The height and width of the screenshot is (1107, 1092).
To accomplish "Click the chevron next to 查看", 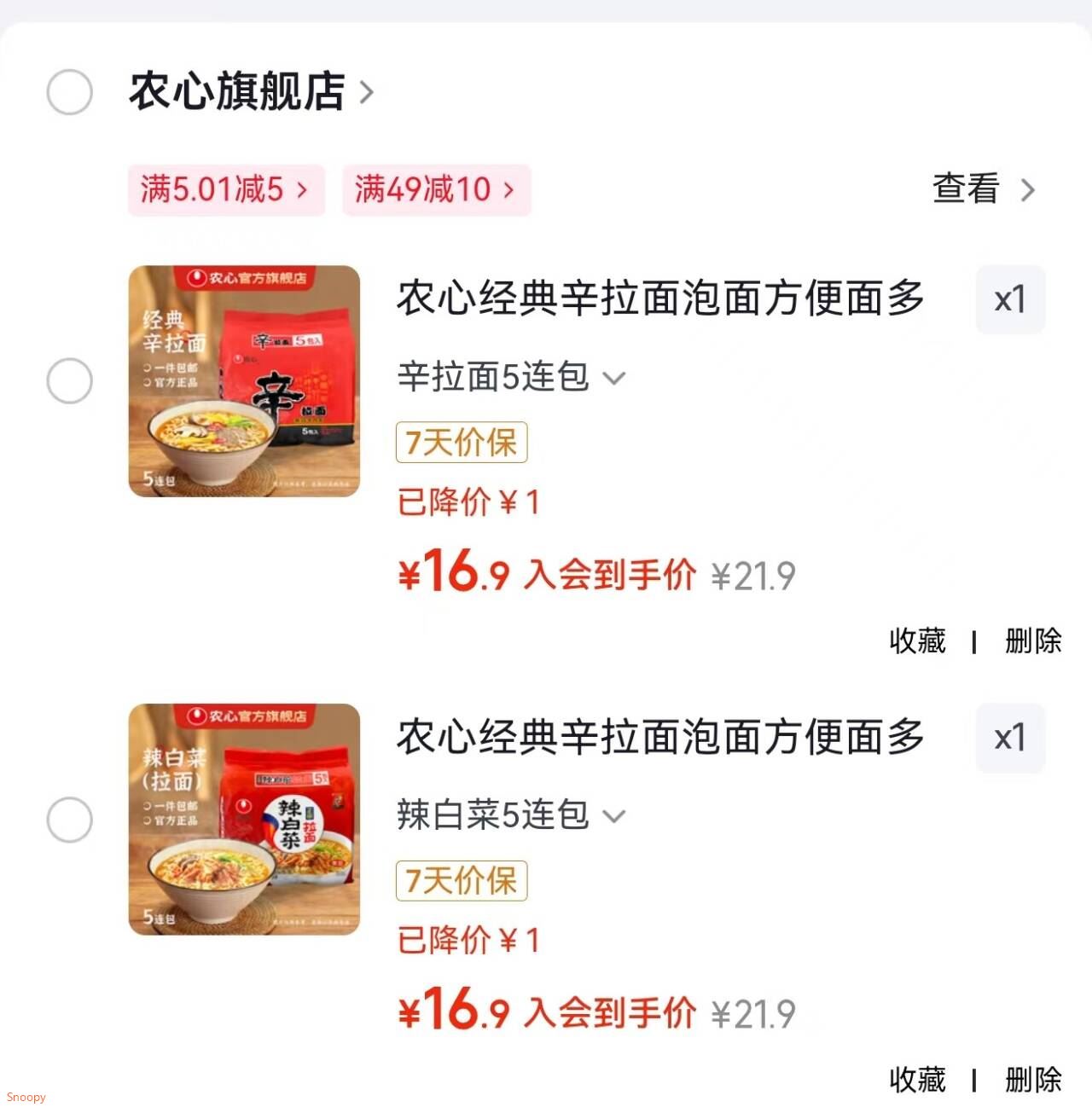I will tap(1030, 190).
